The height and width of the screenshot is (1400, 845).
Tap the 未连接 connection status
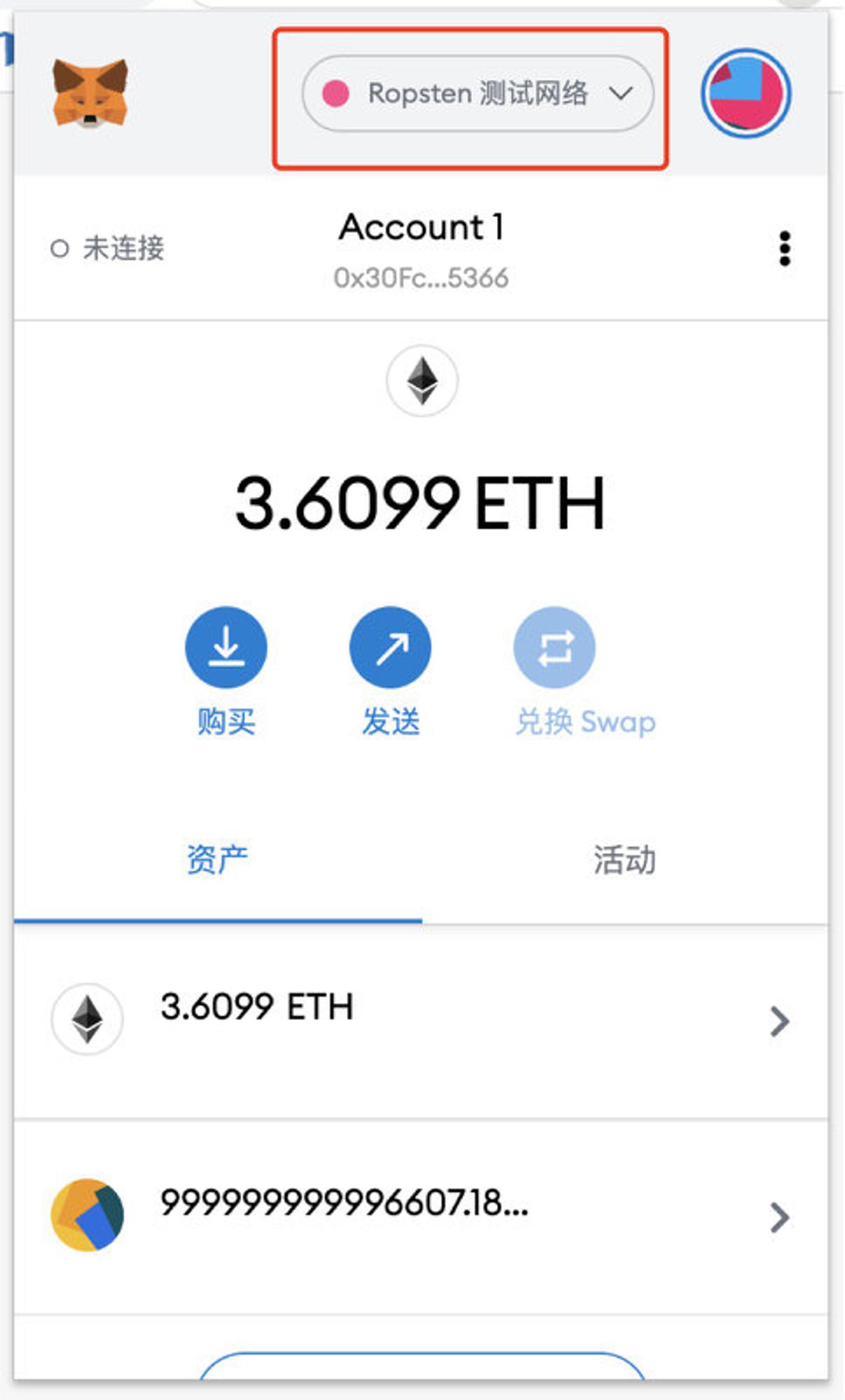coord(107,248)
